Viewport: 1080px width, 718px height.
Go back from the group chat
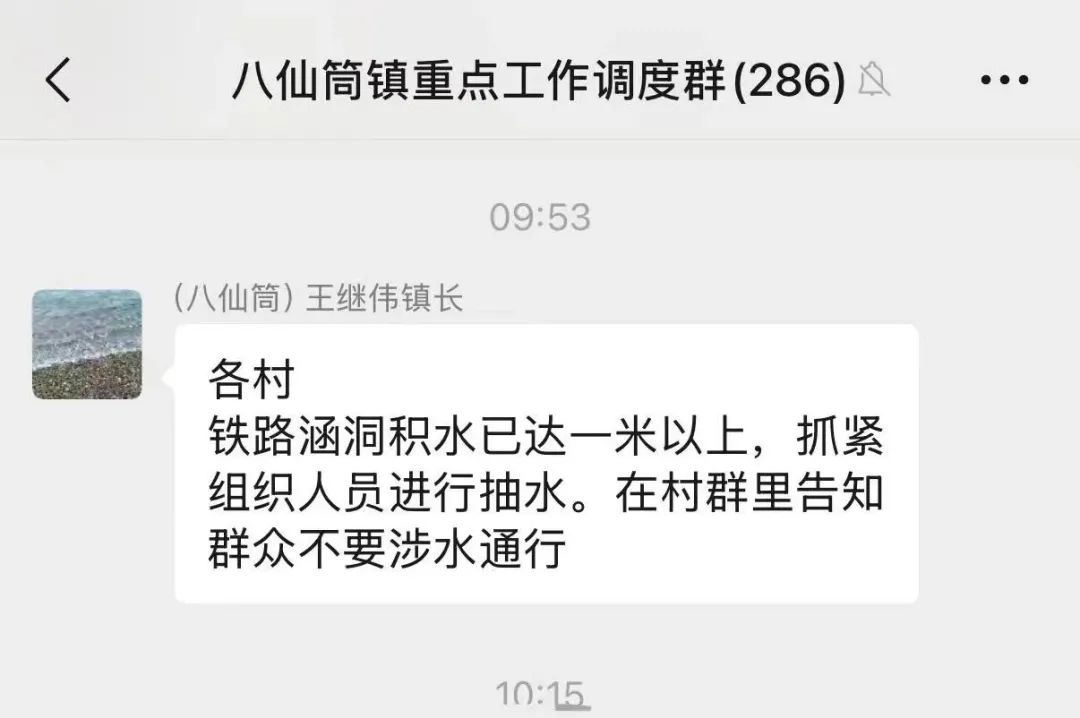[58, 80]
